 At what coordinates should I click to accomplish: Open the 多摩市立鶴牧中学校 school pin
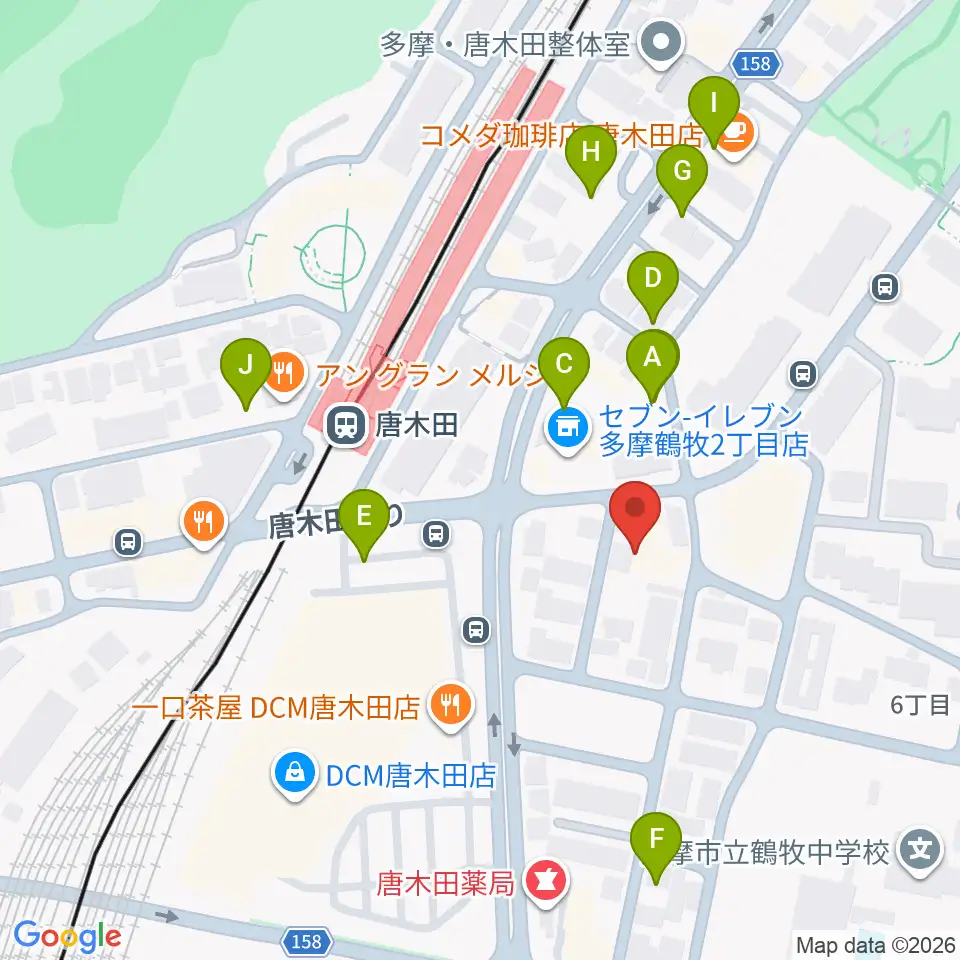click(x=921, y=851)
